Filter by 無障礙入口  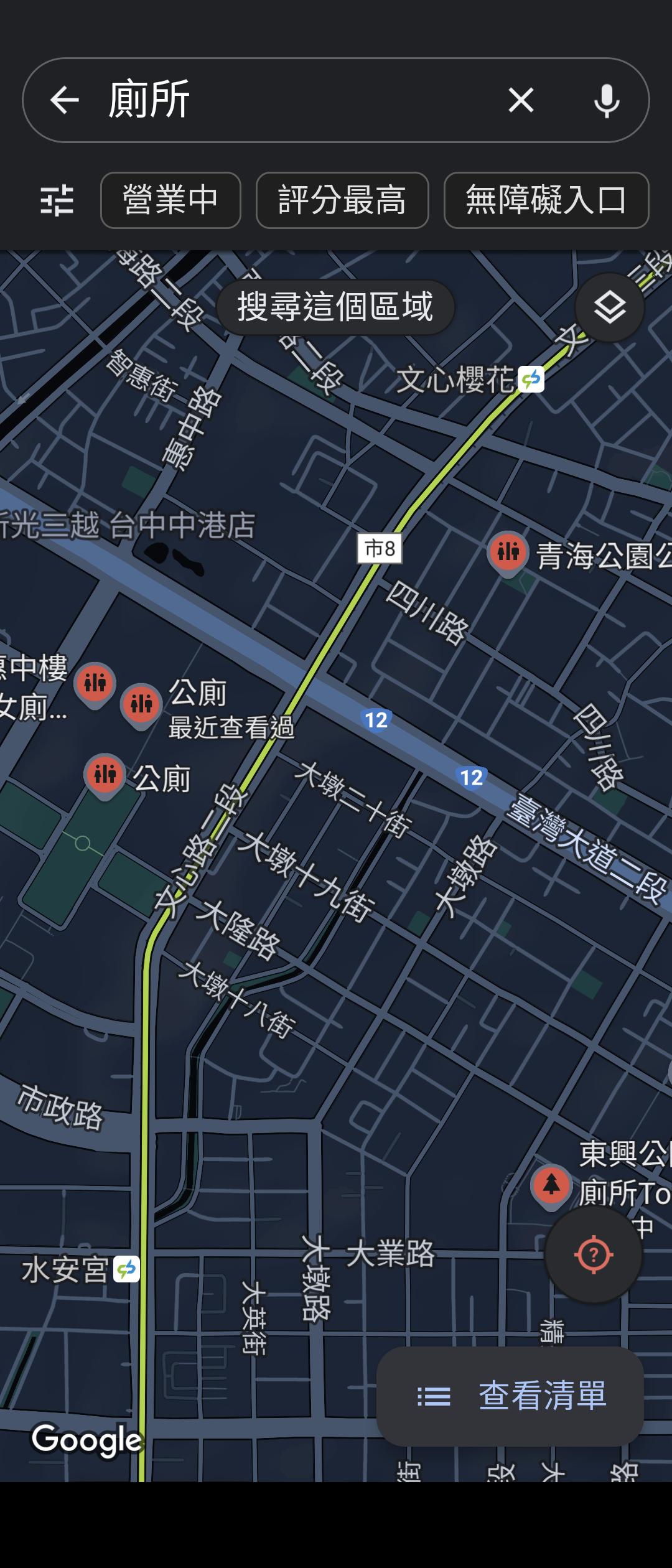(546, 200)
